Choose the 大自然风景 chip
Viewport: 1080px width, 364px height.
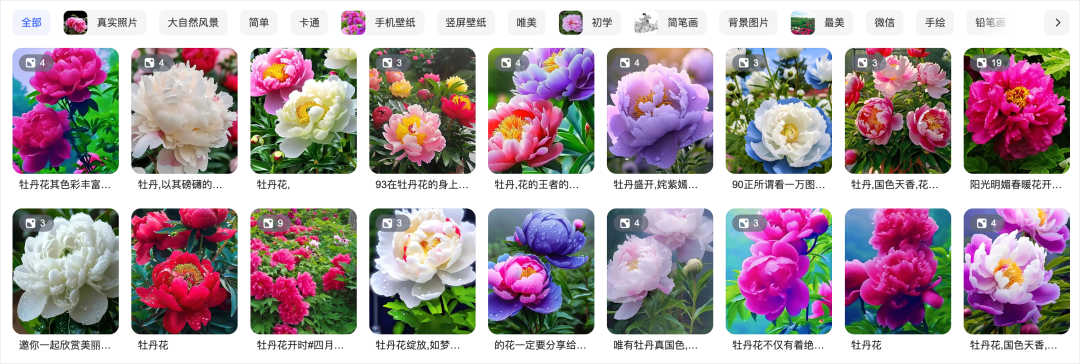click(193, 23)
